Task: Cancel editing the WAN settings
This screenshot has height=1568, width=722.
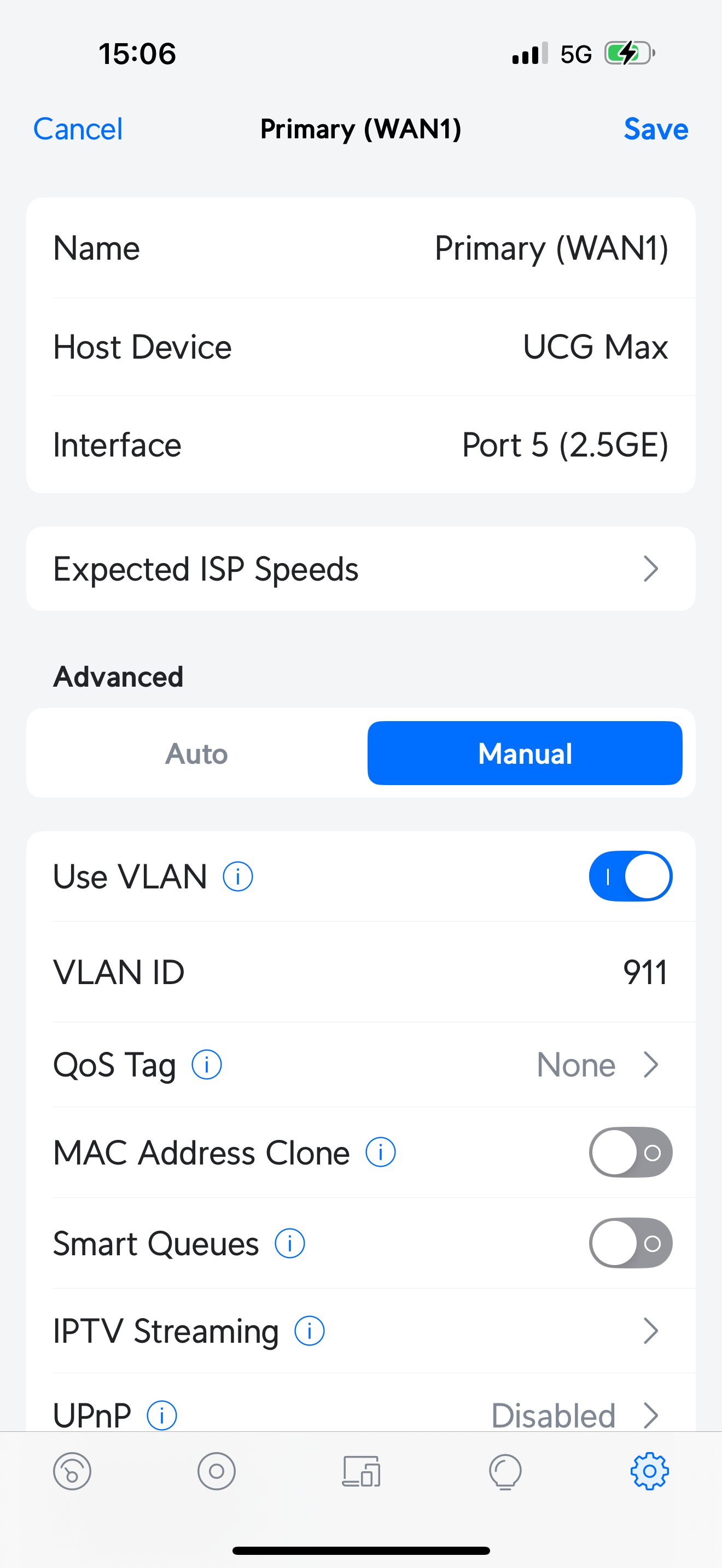Action: (x=78, y=129)
